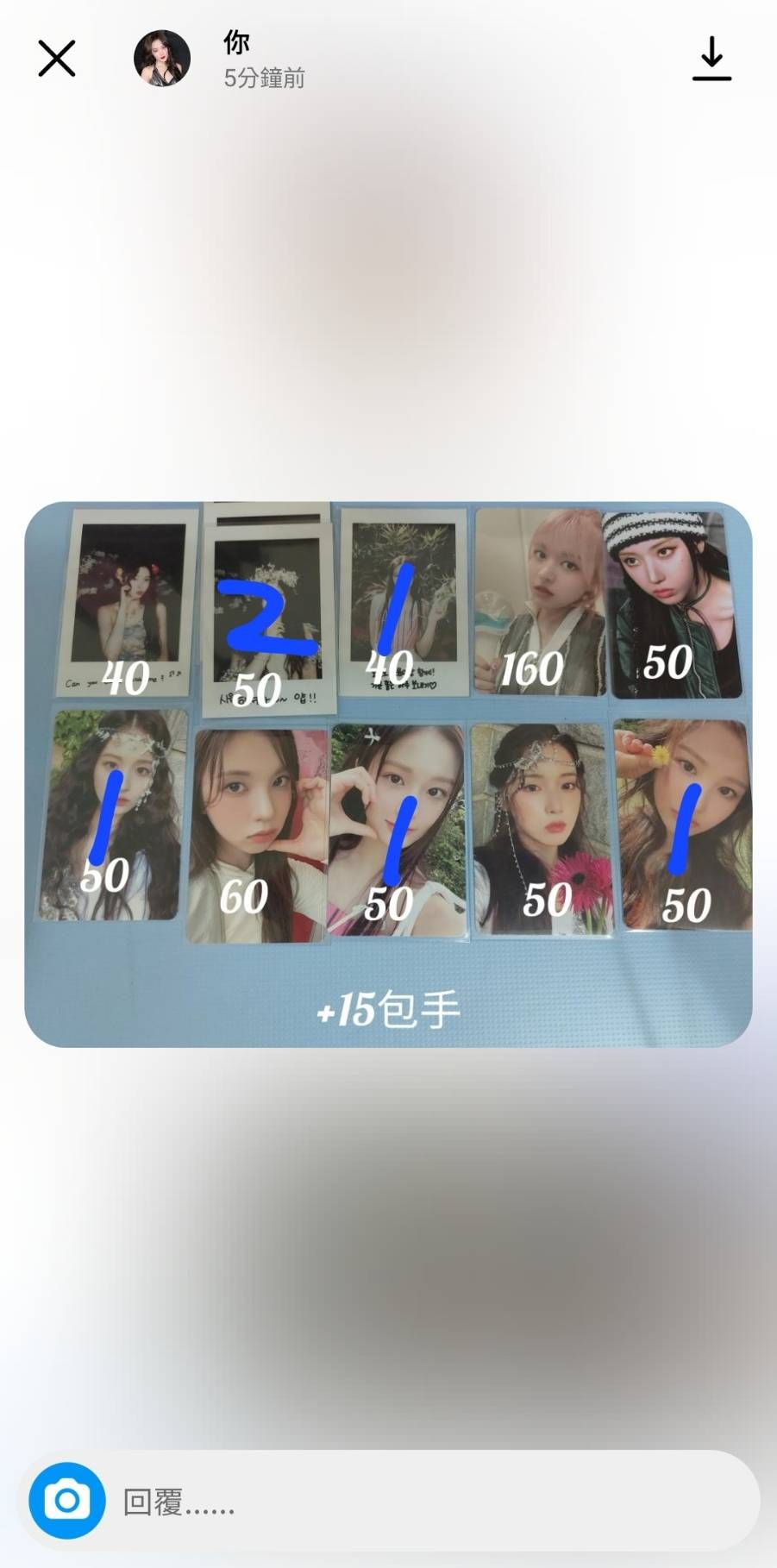
Task: Open the sender's profile avatar
Action: pyautogui.click(x=162, y=59)
